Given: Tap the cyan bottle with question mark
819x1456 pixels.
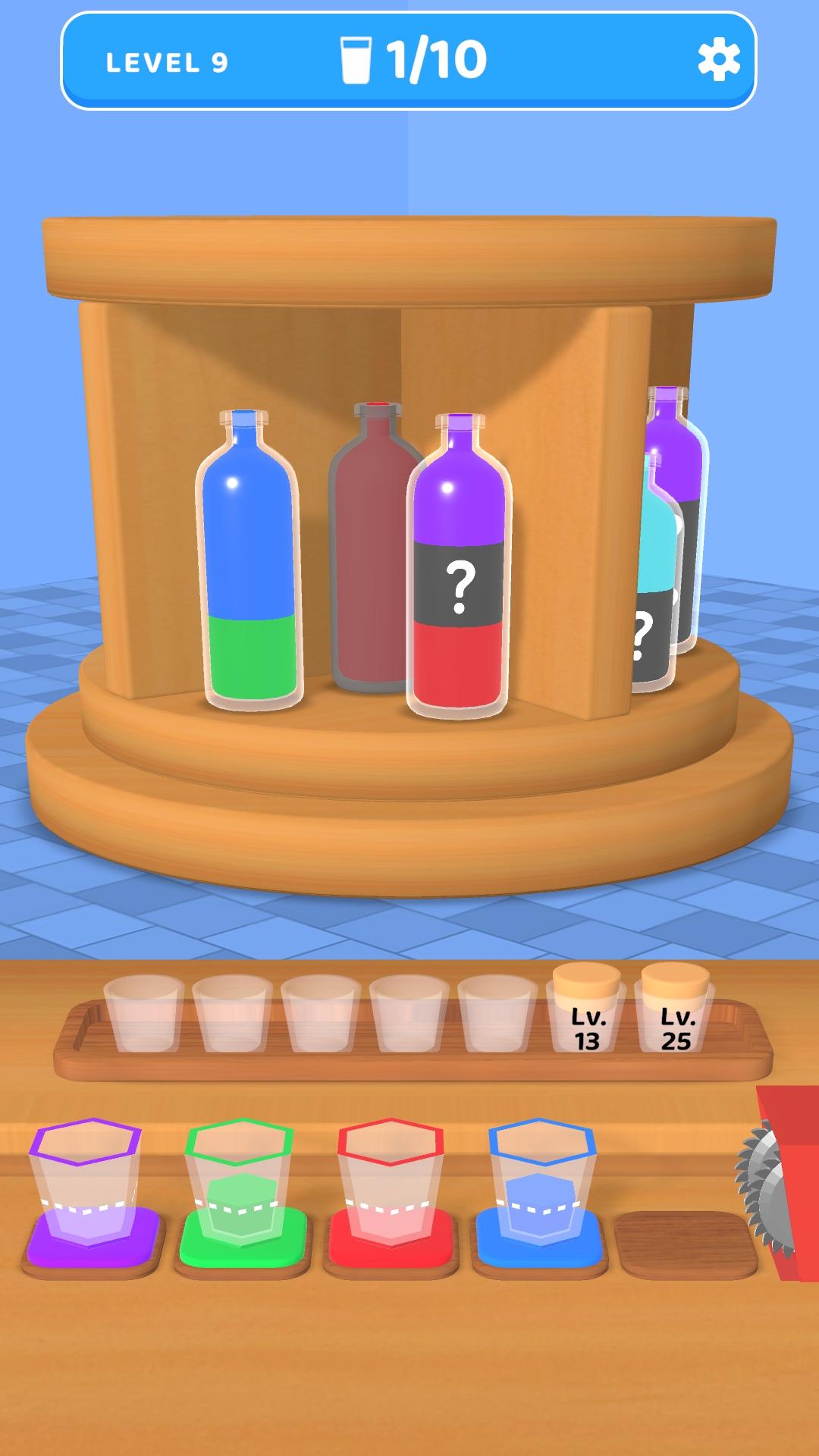Looking at the screenshot, I should tap(654, 576).
